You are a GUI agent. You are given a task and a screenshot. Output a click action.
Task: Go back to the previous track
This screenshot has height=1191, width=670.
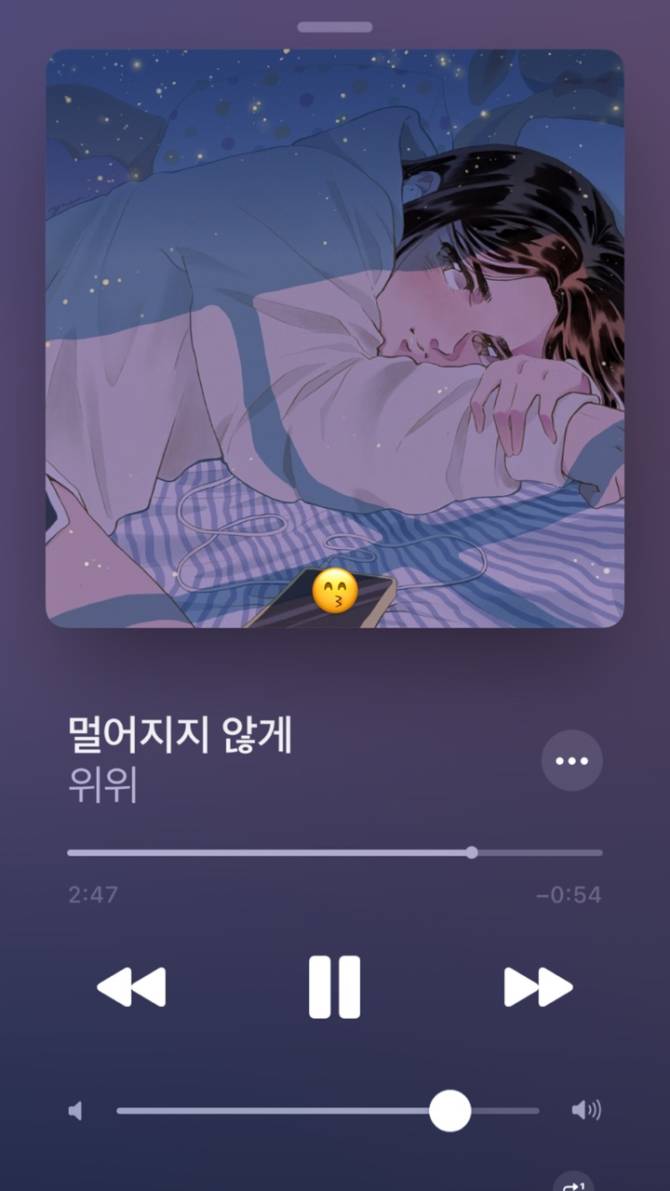pyautogui.click(x=131, y=987)
